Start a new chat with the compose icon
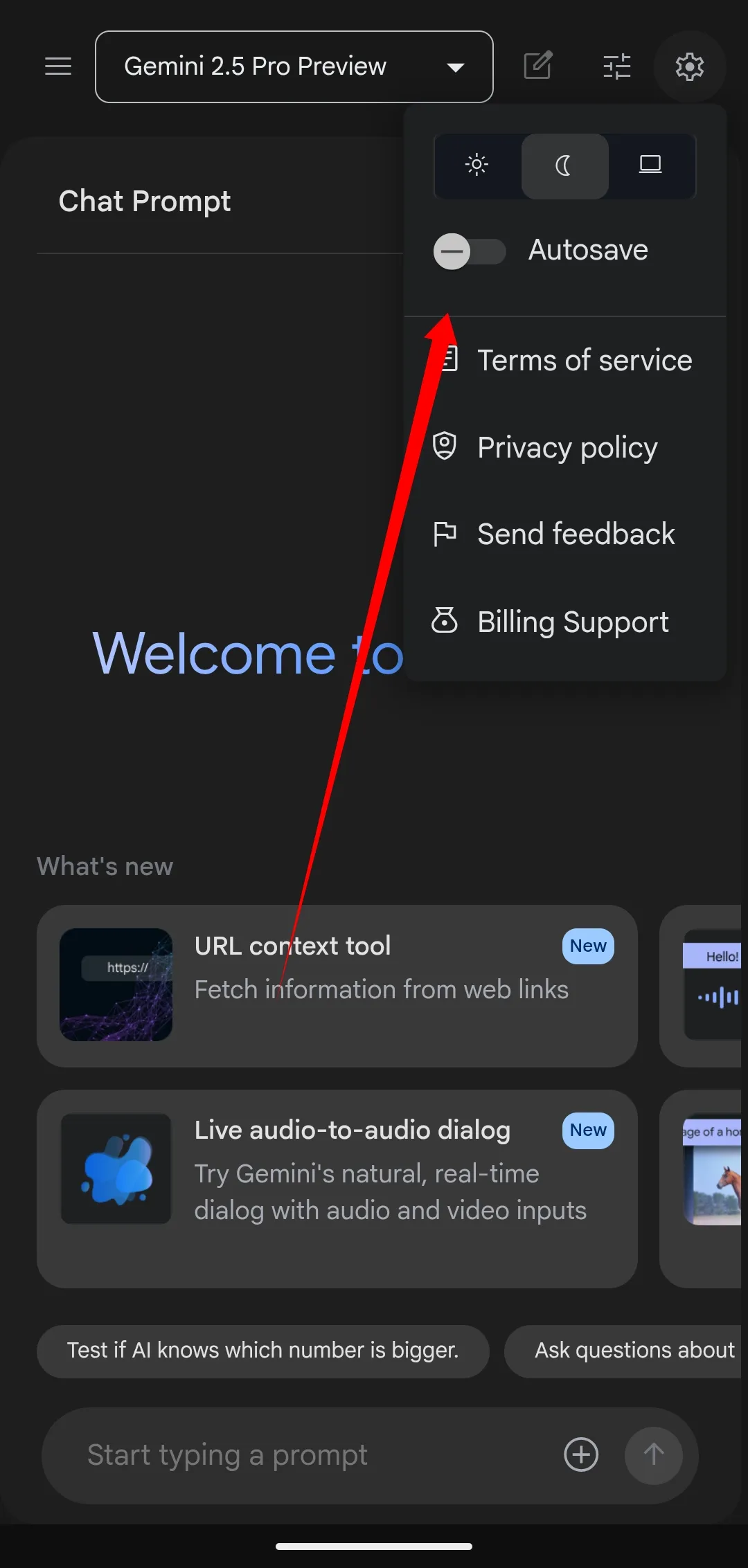 pos(538,66)
